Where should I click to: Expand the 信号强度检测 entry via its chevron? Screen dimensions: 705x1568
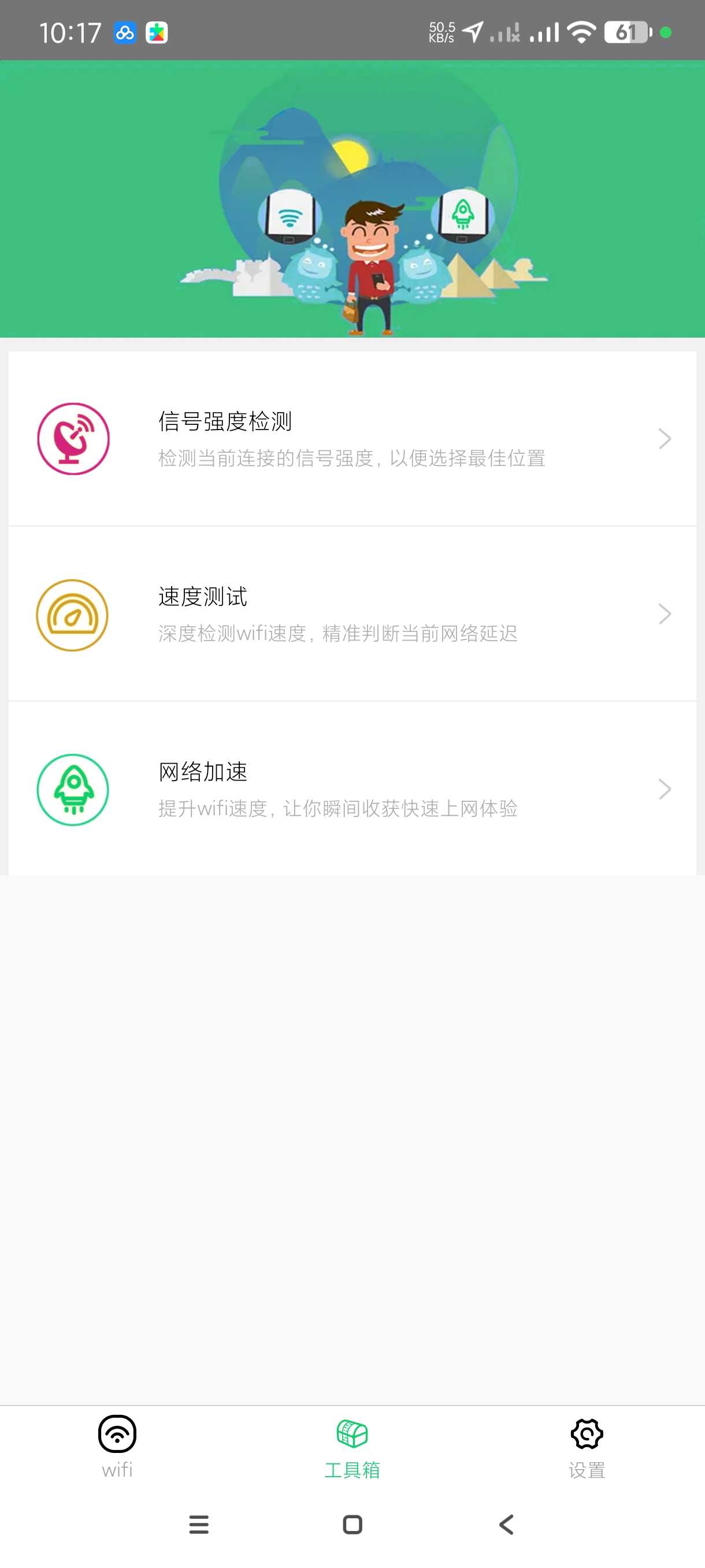point(665,438)
